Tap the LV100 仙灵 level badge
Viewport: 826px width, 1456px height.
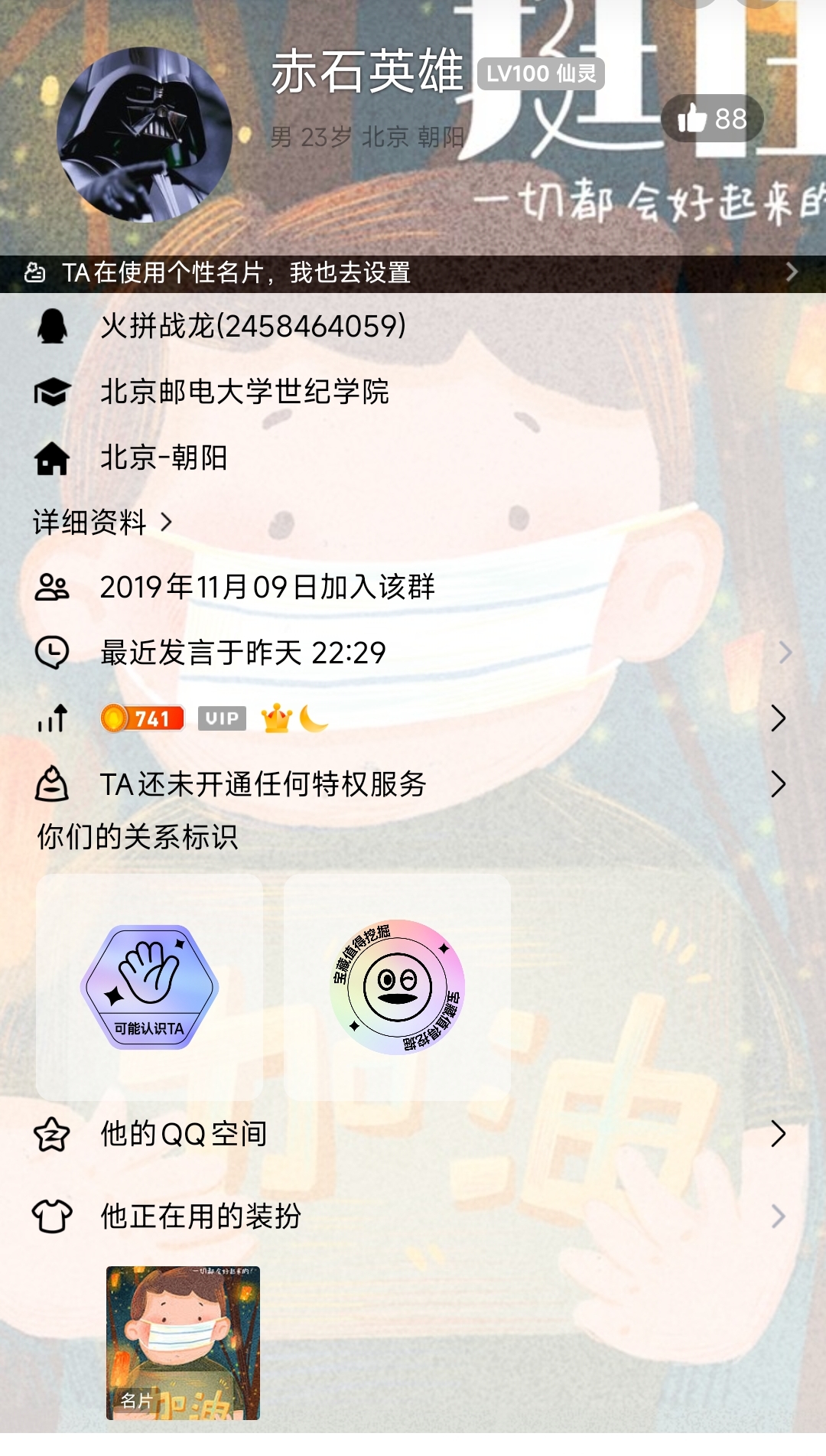point(541,74)
